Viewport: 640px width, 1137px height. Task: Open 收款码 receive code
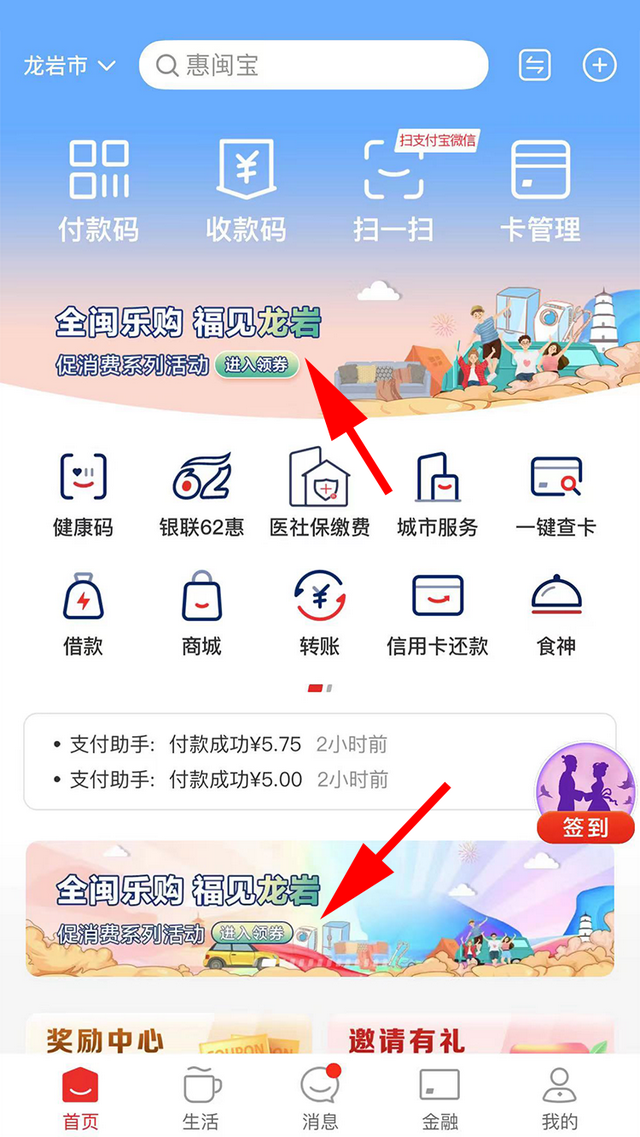tap(246, 191)
